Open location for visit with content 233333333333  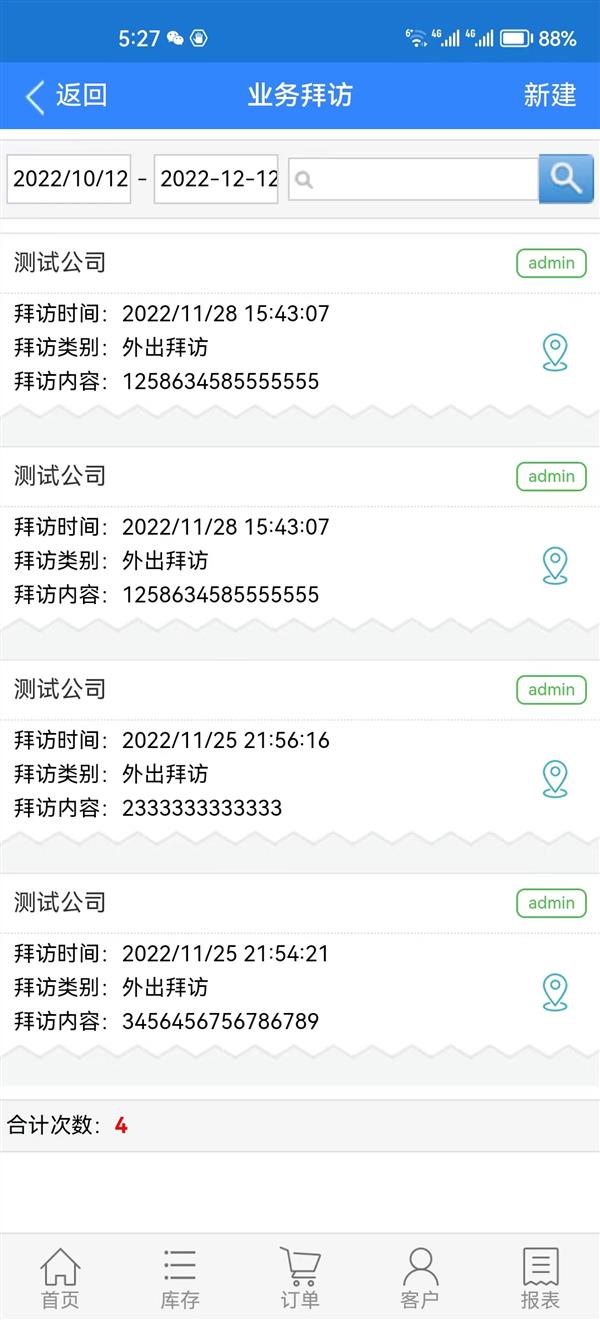coord(555,779)
